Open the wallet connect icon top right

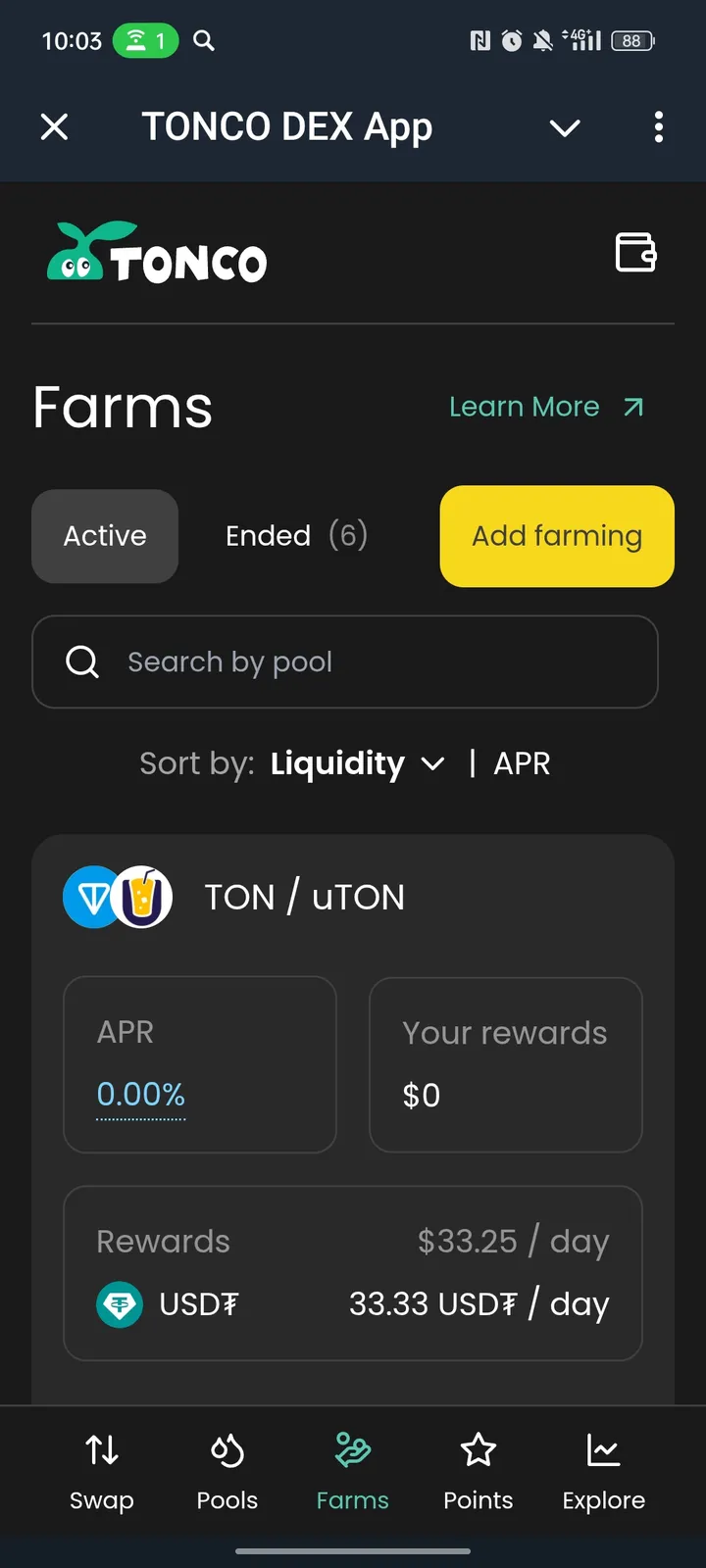click(x=635, y=253)
